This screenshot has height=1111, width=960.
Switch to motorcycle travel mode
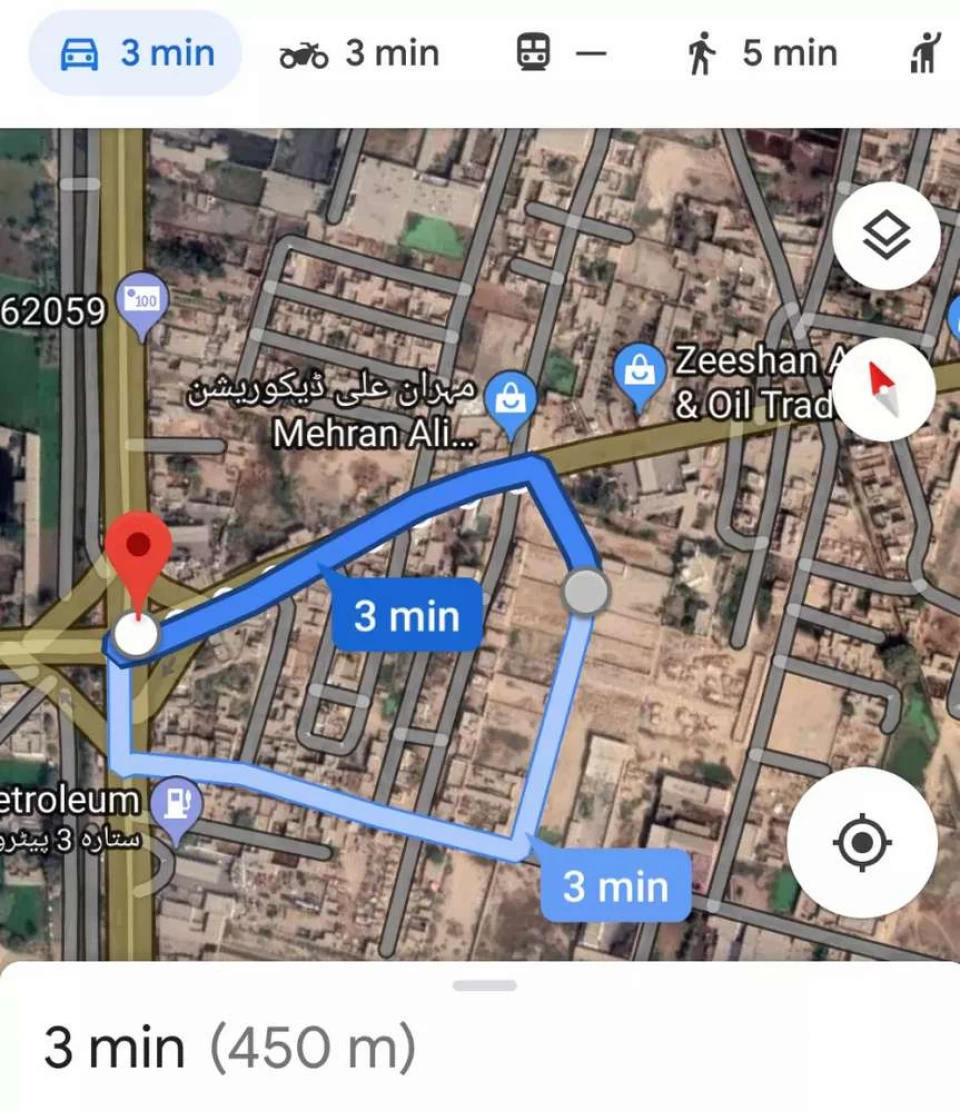[359, 53]
